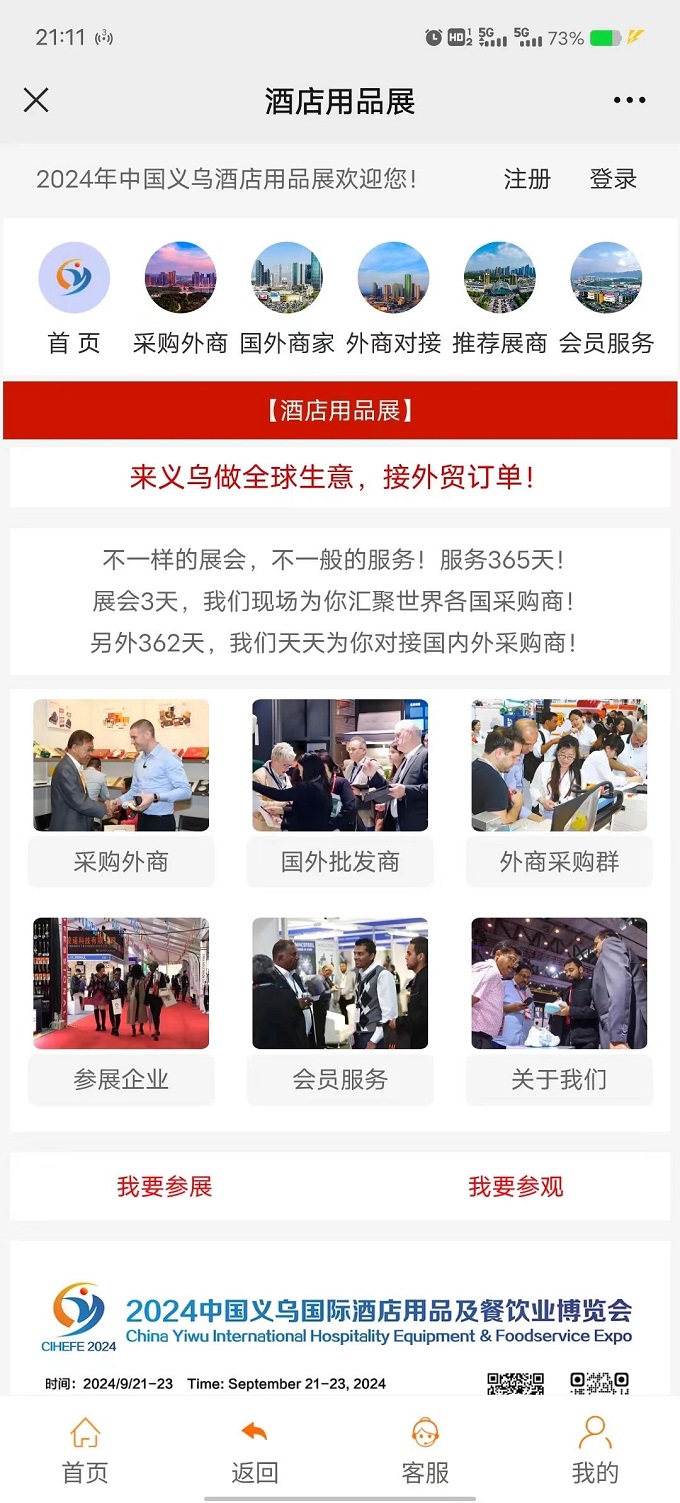The image size is (680, 1503).
Task: Tap 我要参展 link
Action: pos(165,1187)
